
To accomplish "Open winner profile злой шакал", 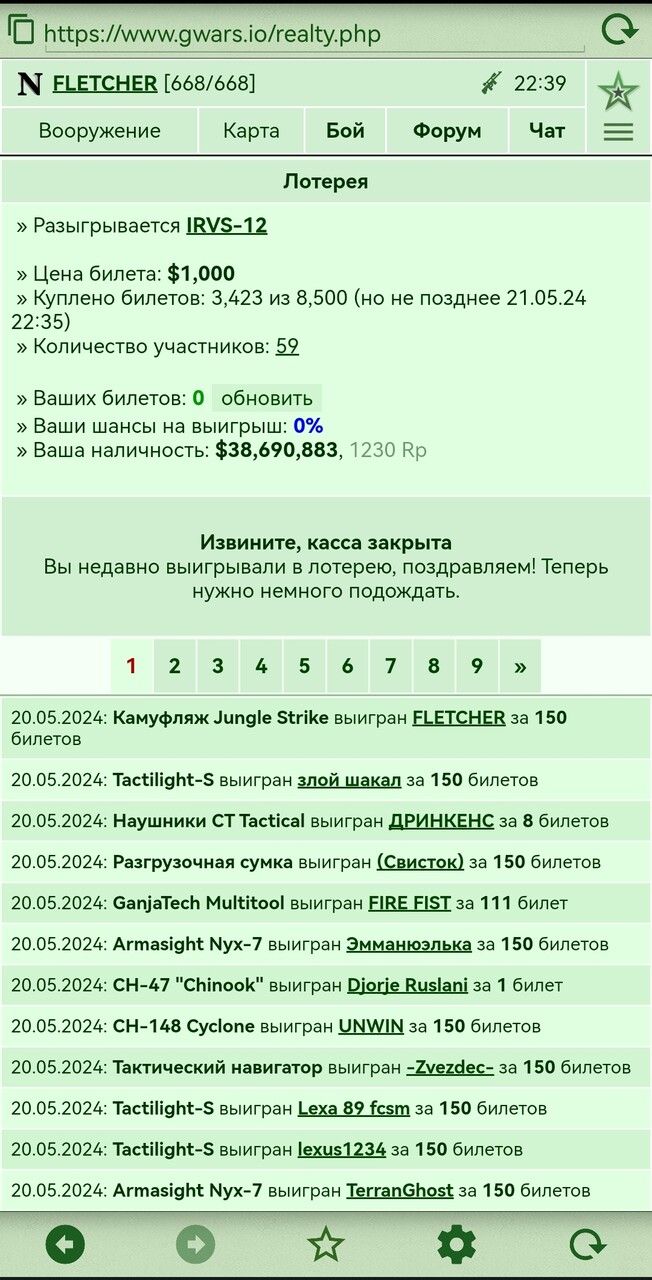I will coord(349,779).
